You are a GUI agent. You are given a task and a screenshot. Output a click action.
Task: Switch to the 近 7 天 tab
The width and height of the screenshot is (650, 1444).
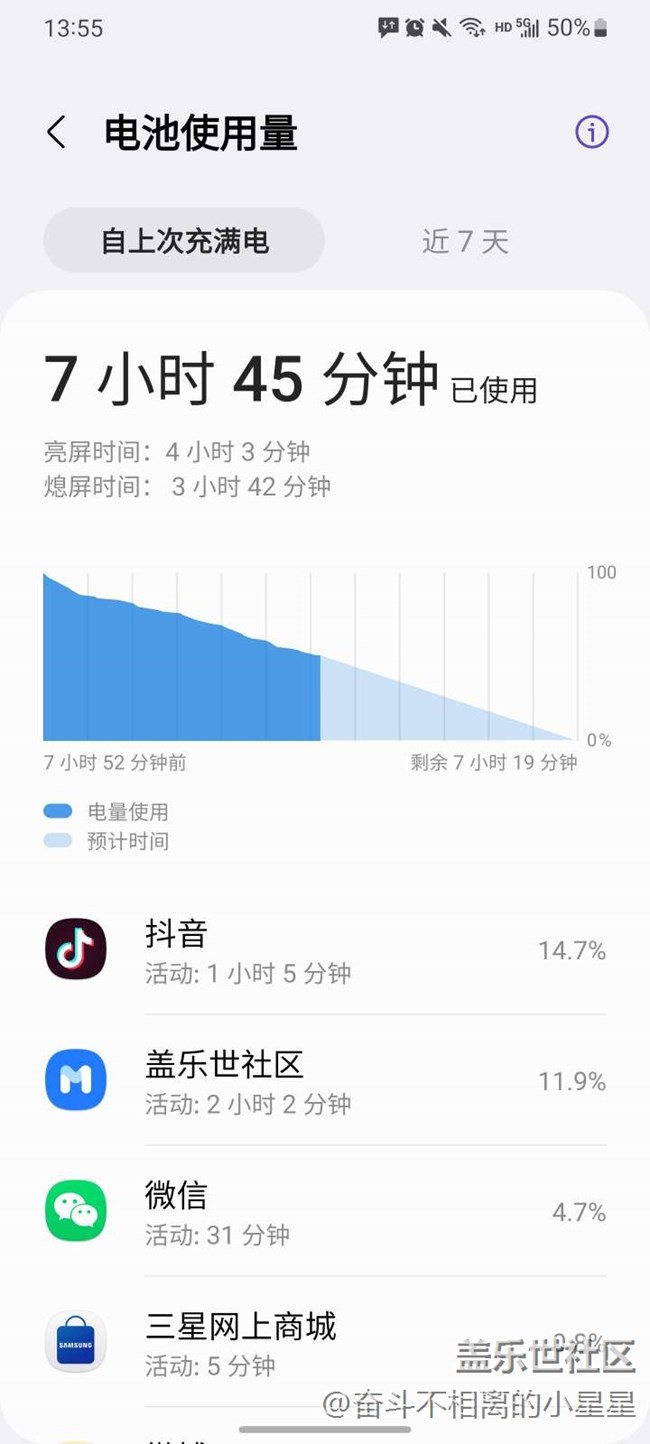tap(465, 241)
